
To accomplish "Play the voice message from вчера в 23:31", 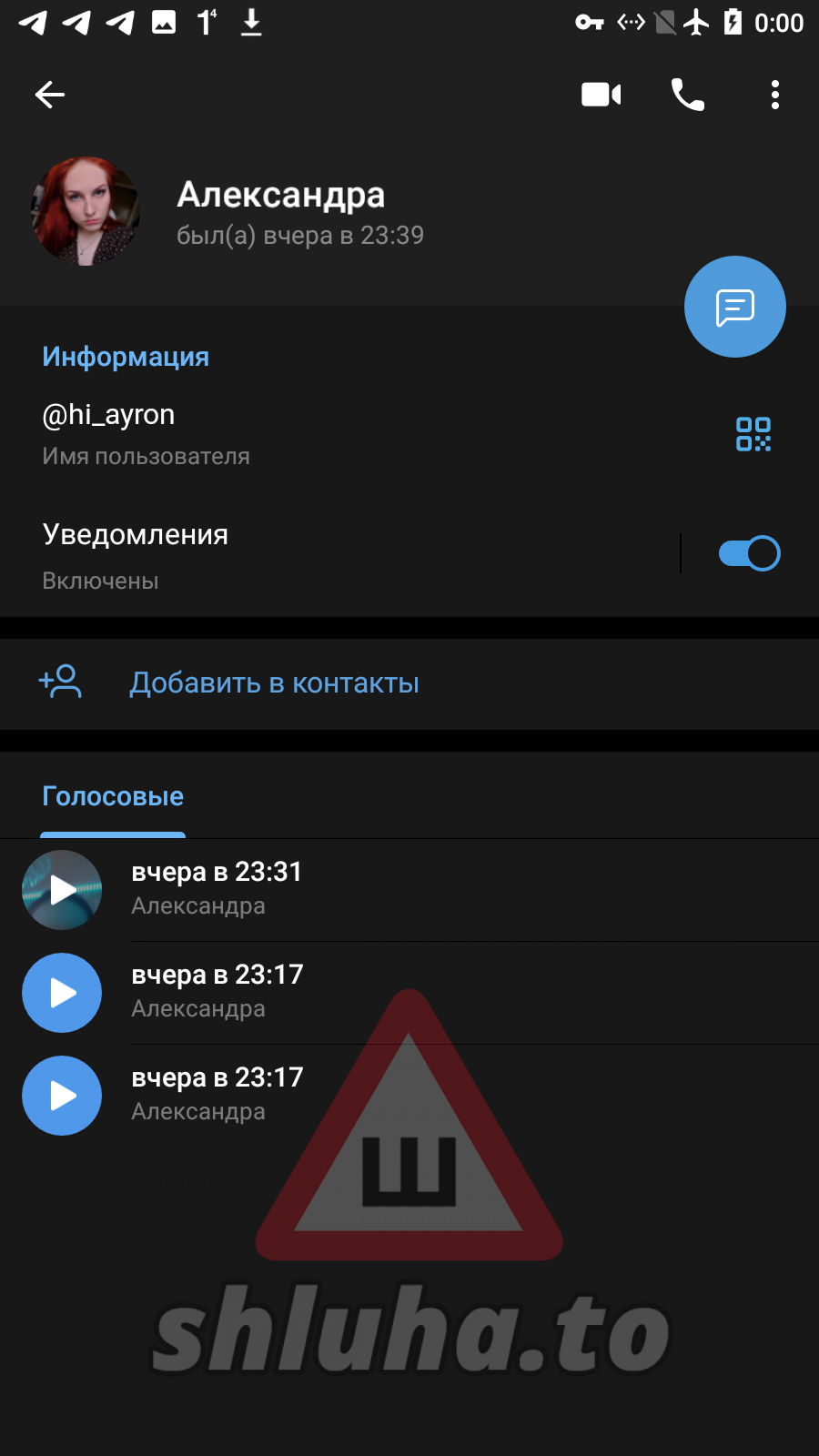I will 62,890.
